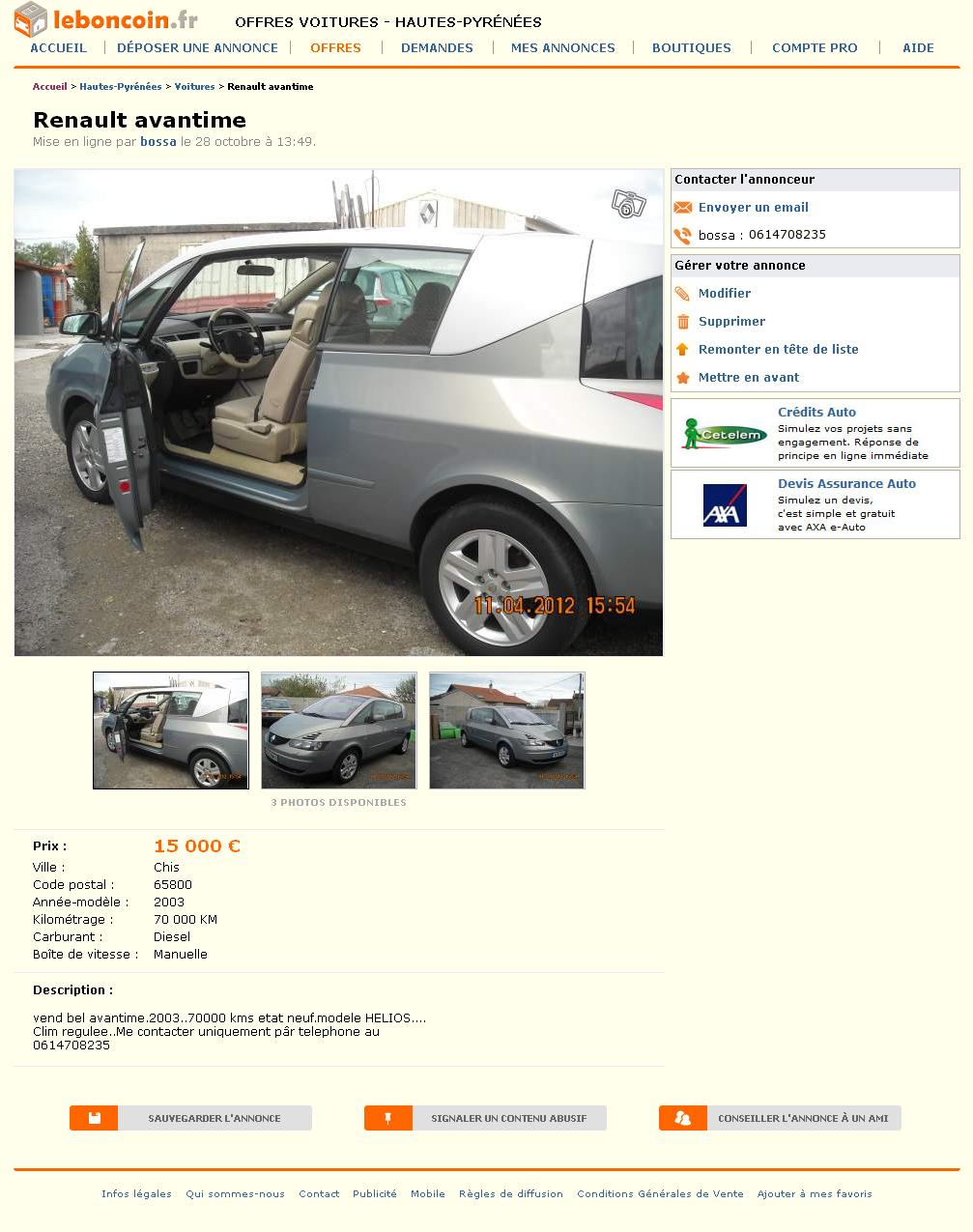973x1232 pixels.
Task: Open the BOUTIQUES tab
Action: 691,47
